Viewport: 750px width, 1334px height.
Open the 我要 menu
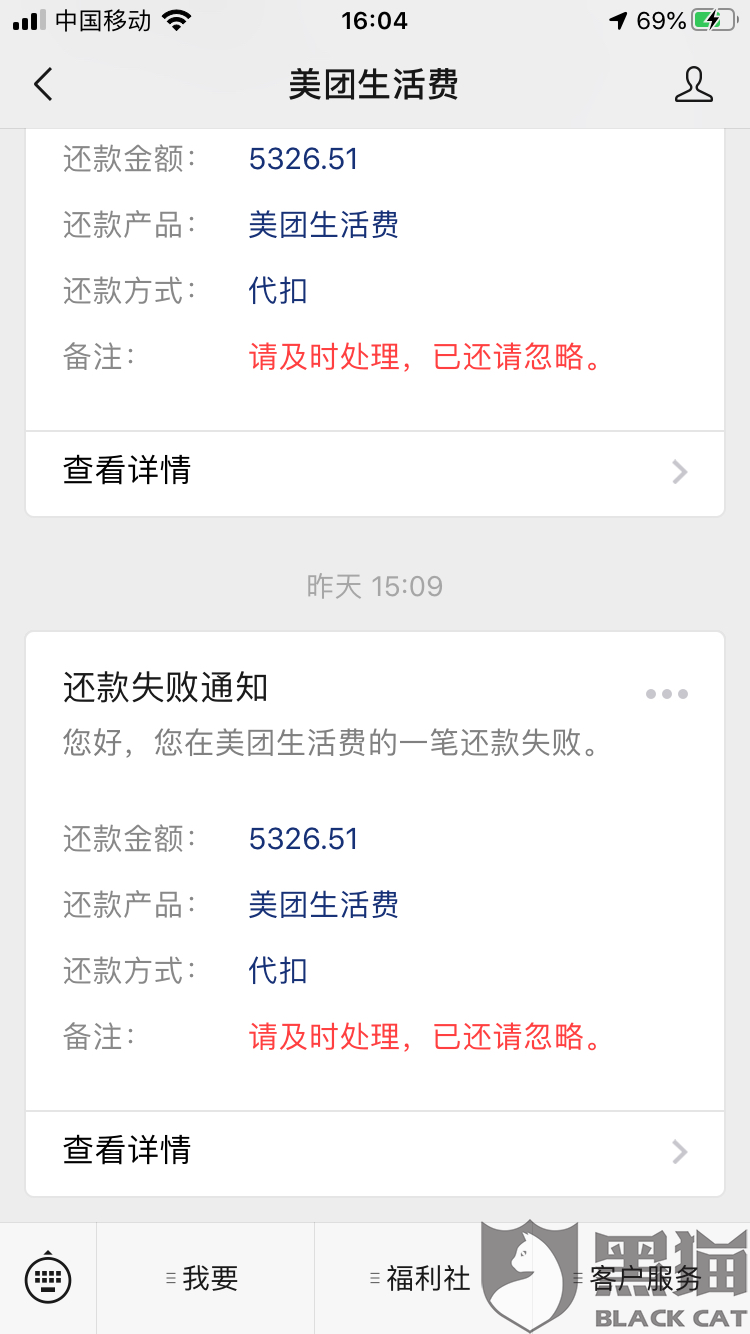205,1278
